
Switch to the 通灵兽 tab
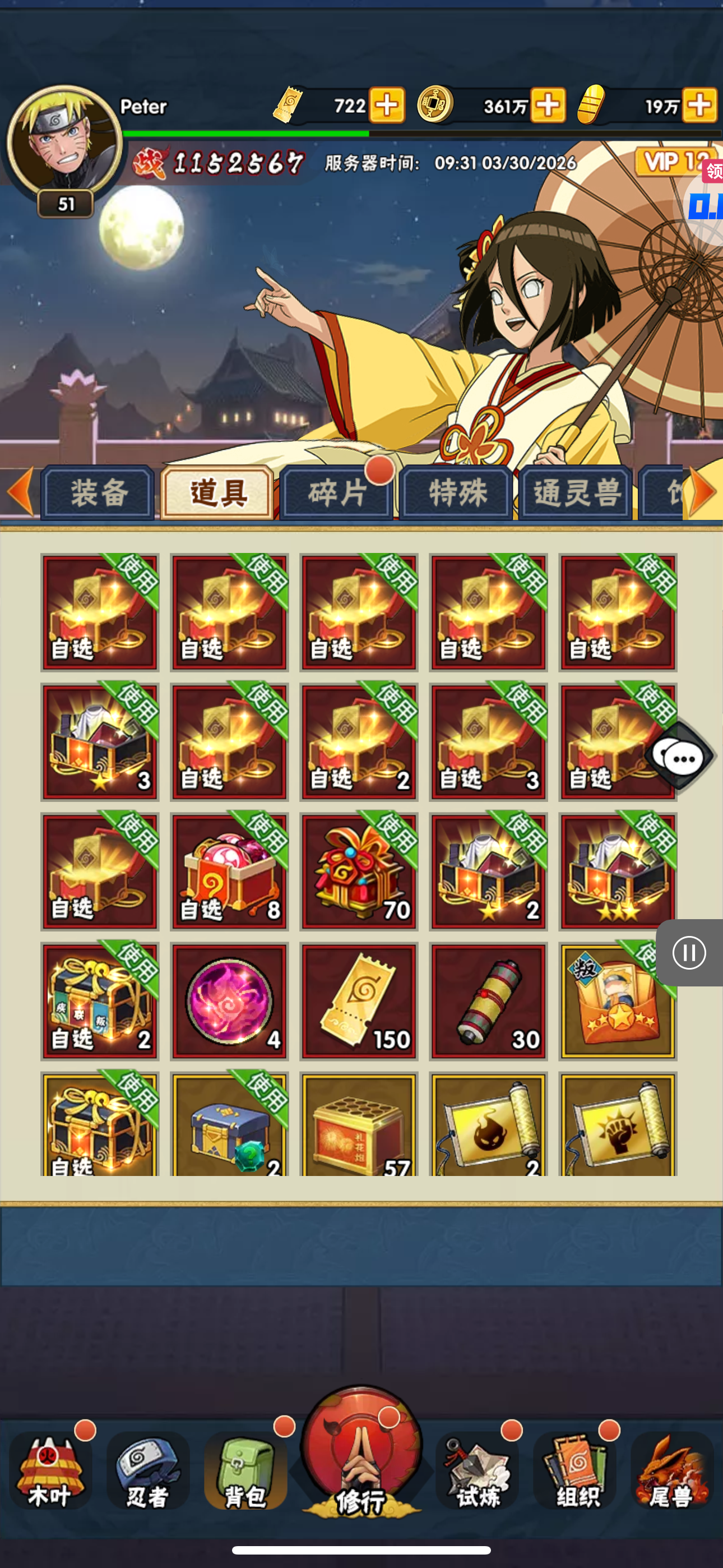pyautogui.click(x=576, y=492)
